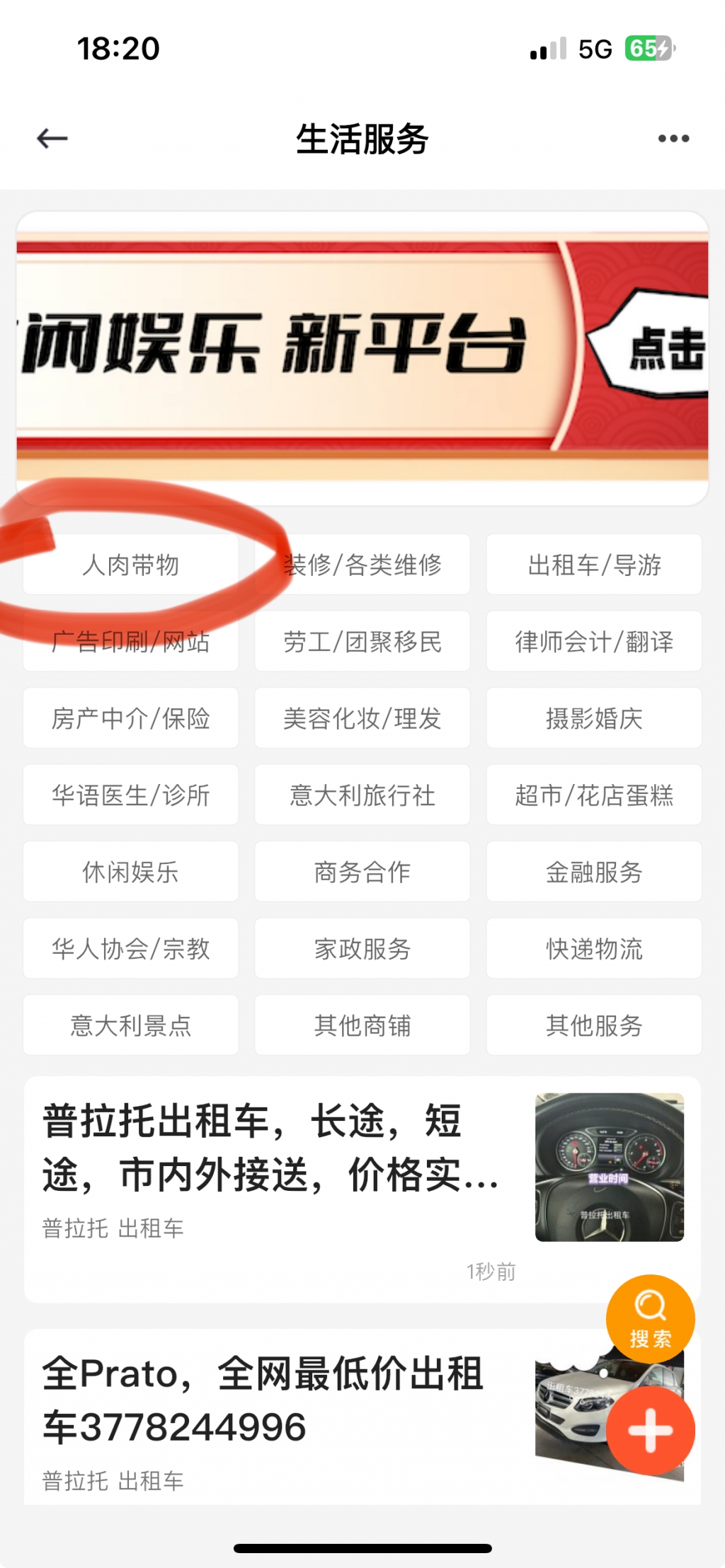Create a new post with plus button
Image resolution: width=725 pixels, height=1568 pixels.
coord(650,1430)
